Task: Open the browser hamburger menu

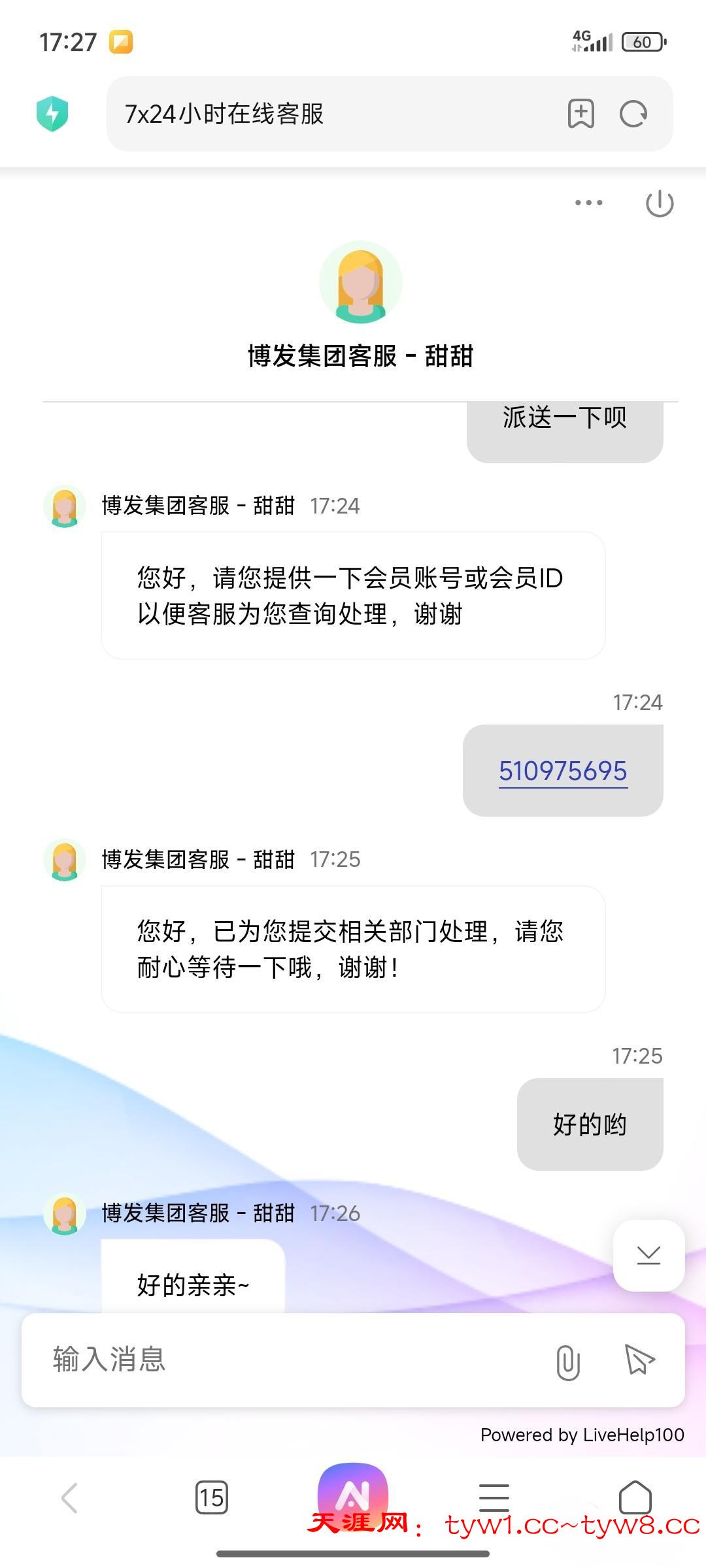Action: pyautogui.click(x=494, y=1497)
